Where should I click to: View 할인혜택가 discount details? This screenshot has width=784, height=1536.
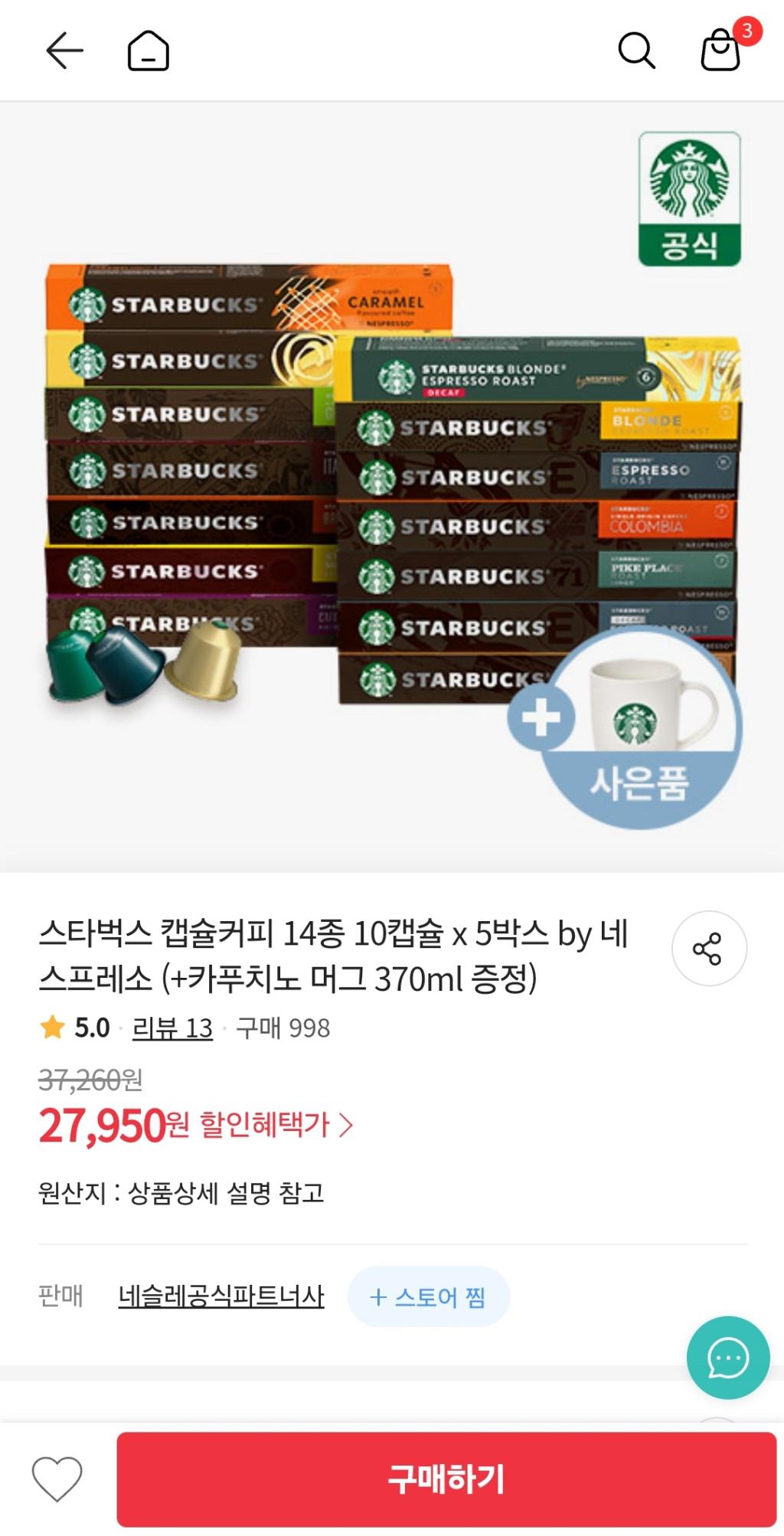(x=276, y=1125)
